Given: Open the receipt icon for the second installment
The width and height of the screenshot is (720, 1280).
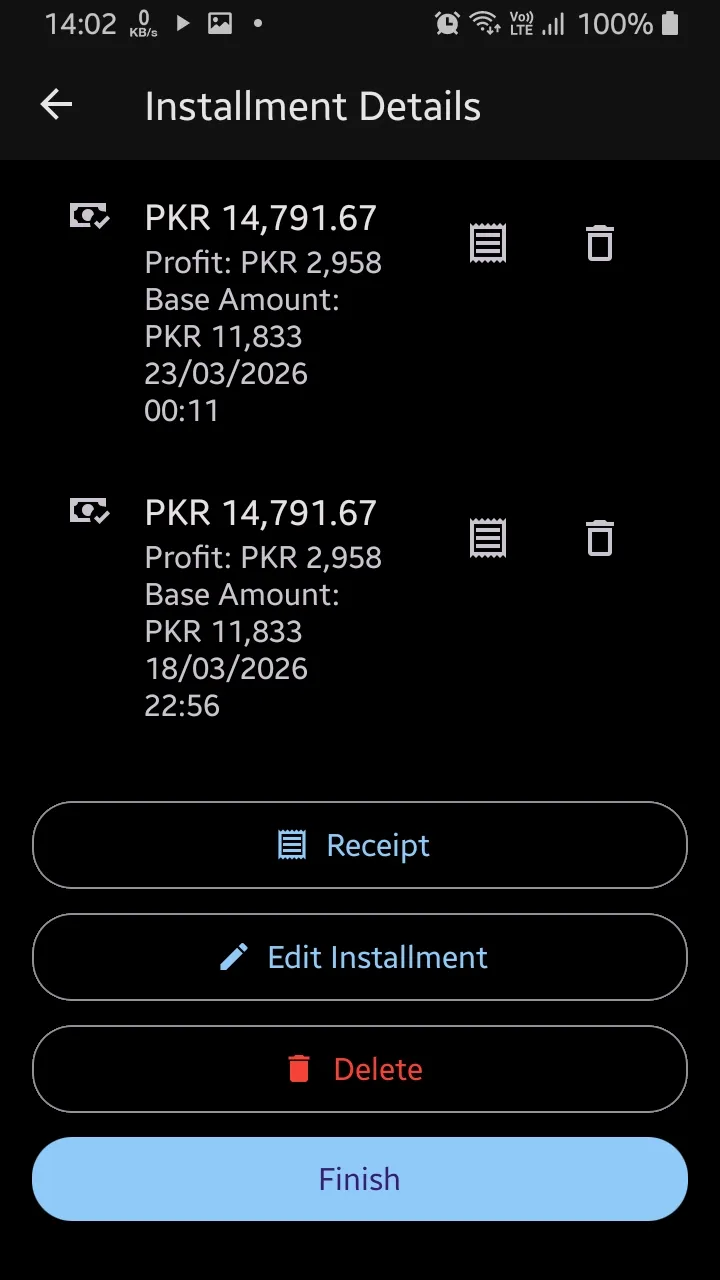Looking at the screenshot, I should coord(487,538).
